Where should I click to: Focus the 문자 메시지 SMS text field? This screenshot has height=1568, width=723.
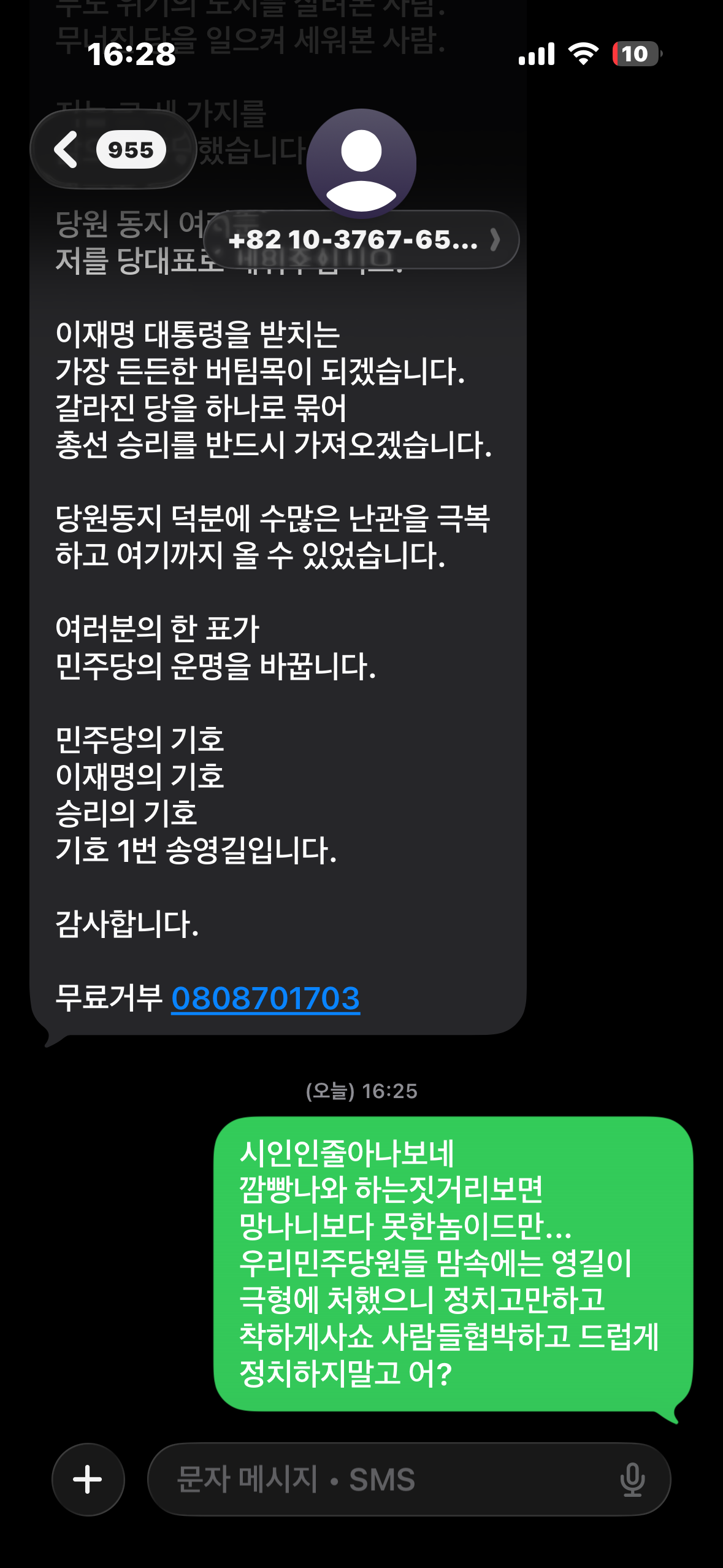pyautogui.click(x=409, y=1479)
